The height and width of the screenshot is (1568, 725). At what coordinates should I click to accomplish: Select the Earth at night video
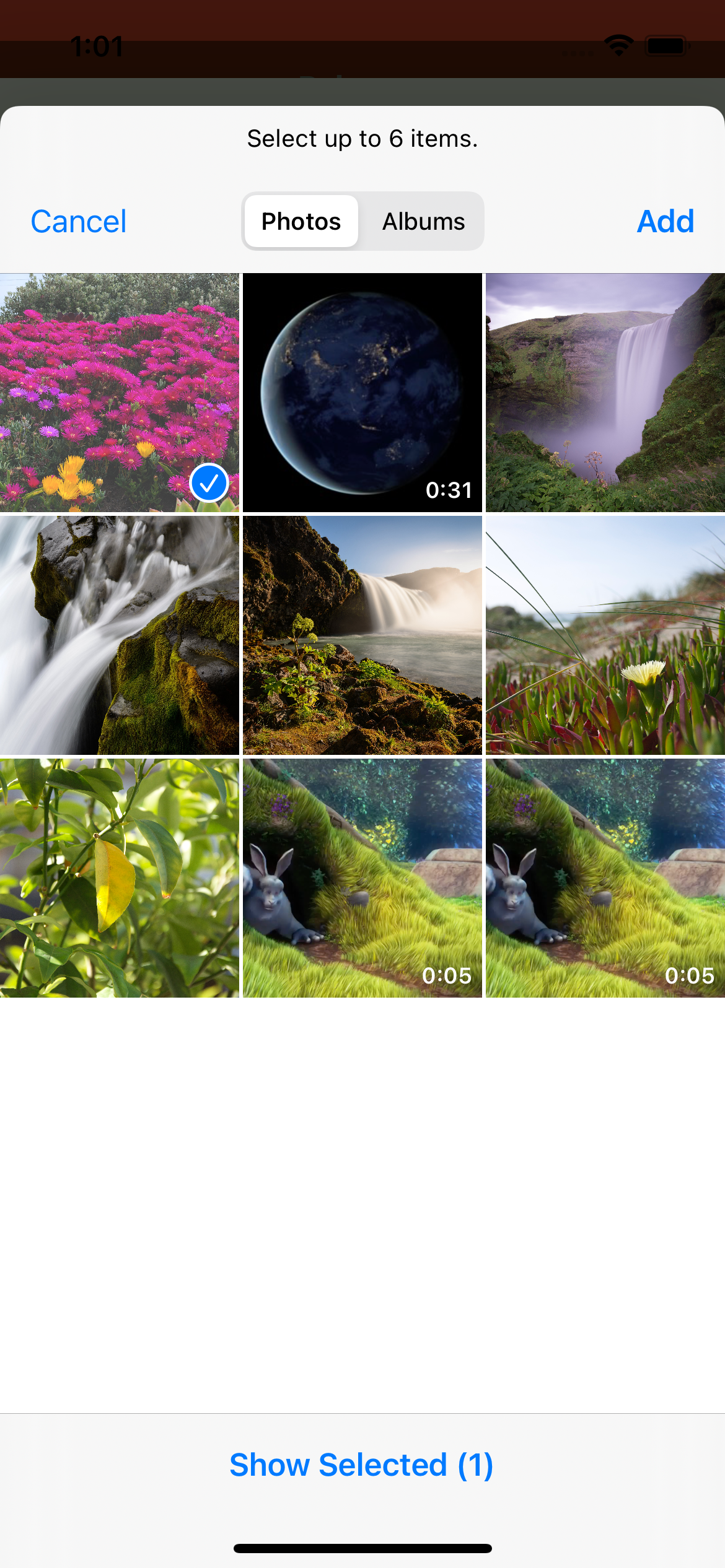click(362, 393)
